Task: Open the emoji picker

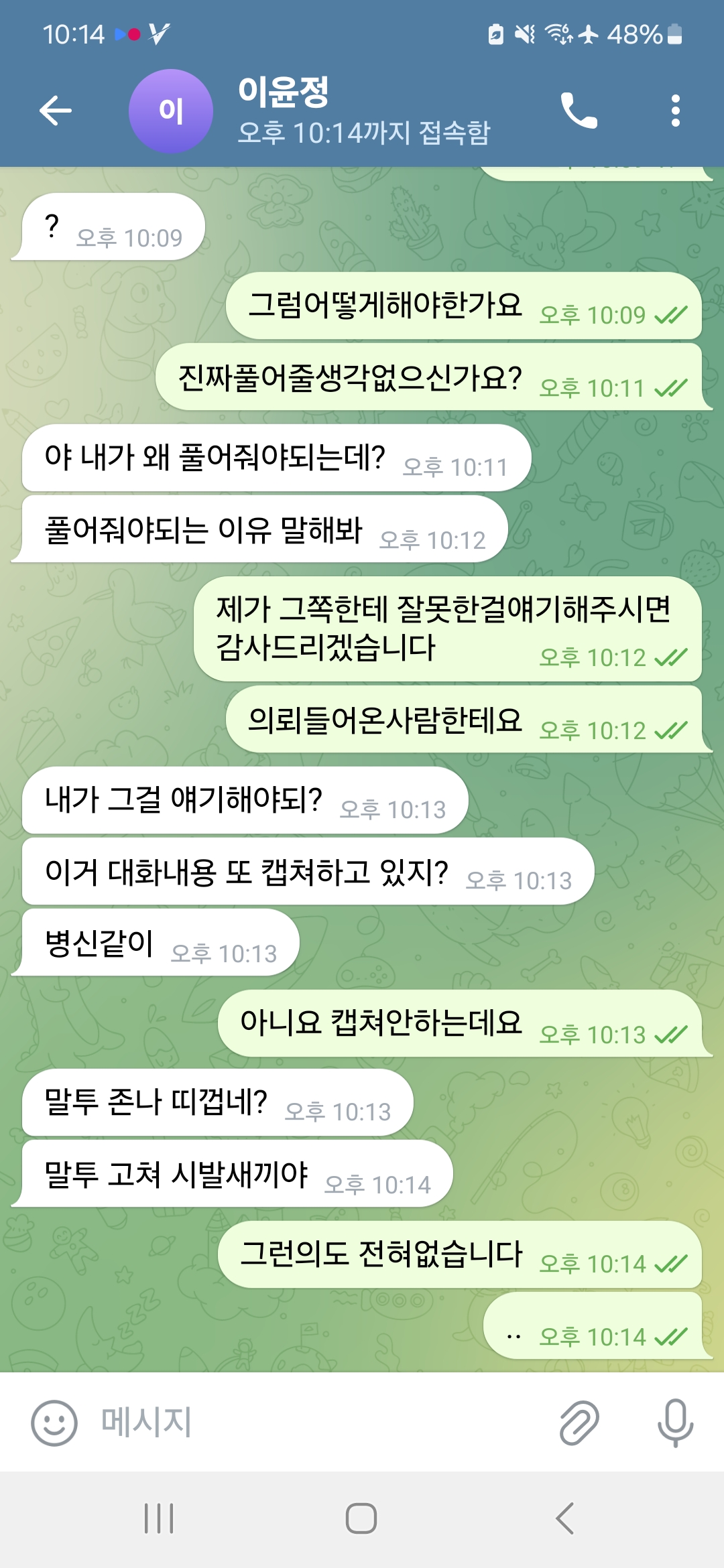Action: point(54,1423)
